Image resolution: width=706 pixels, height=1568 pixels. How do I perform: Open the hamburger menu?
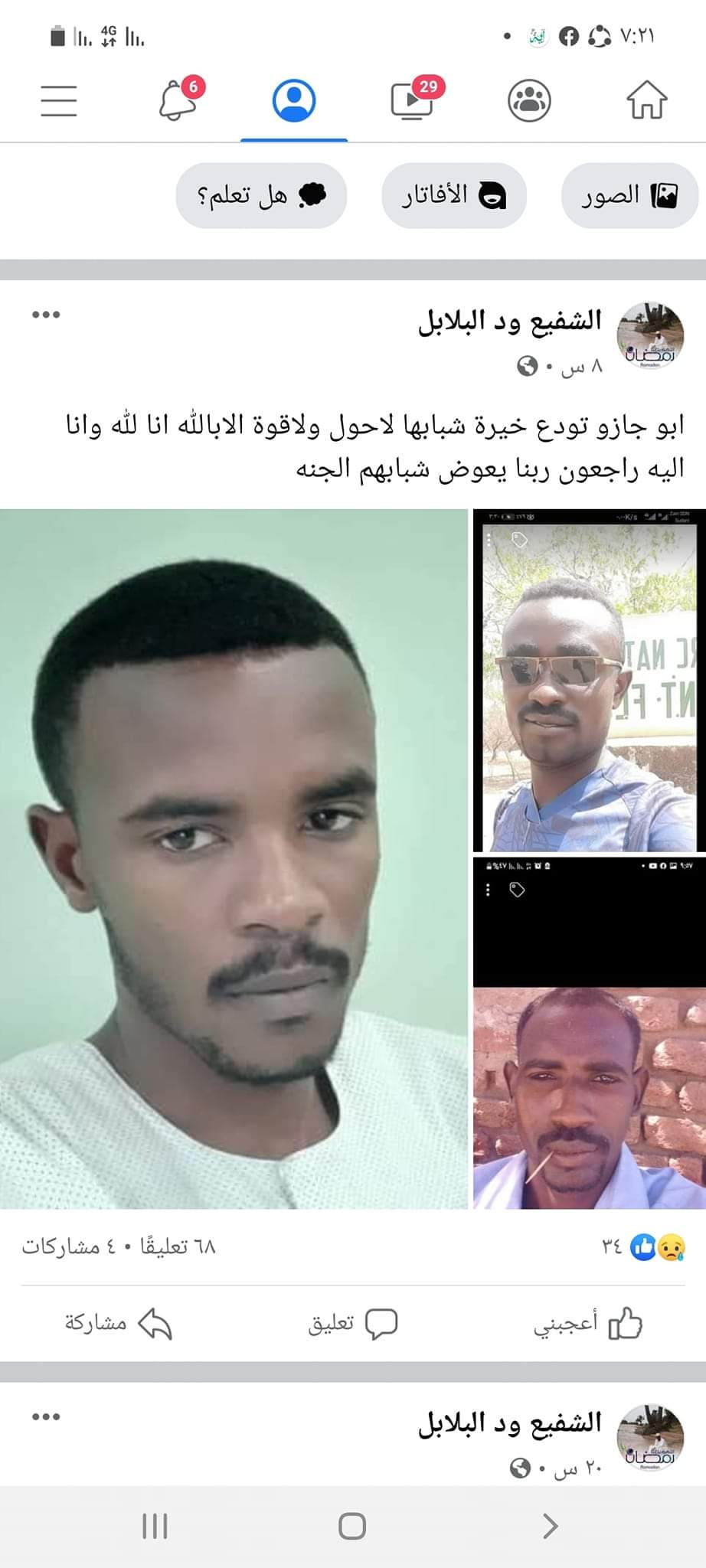point(59,100)
